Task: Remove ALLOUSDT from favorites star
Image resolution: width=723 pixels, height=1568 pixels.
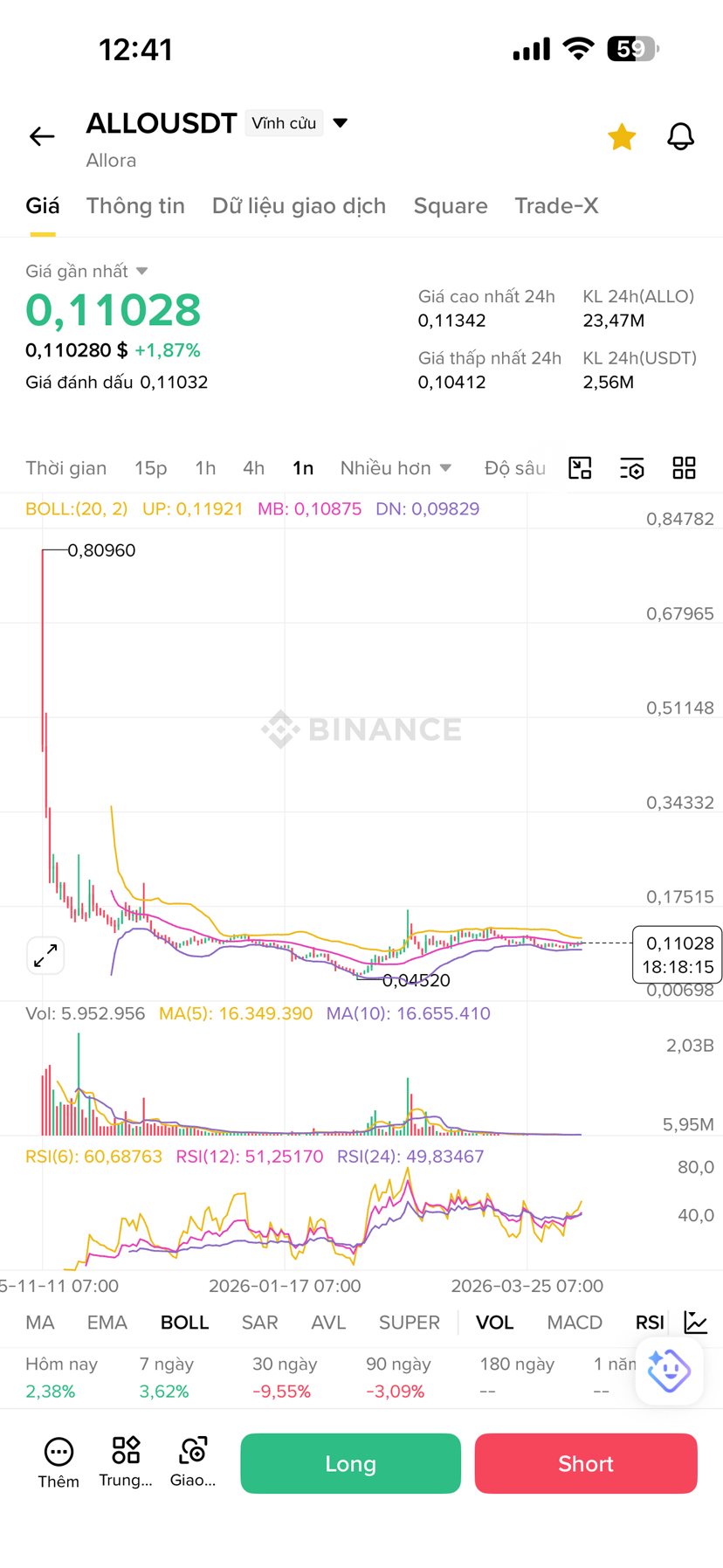Action: pos(621,136)
